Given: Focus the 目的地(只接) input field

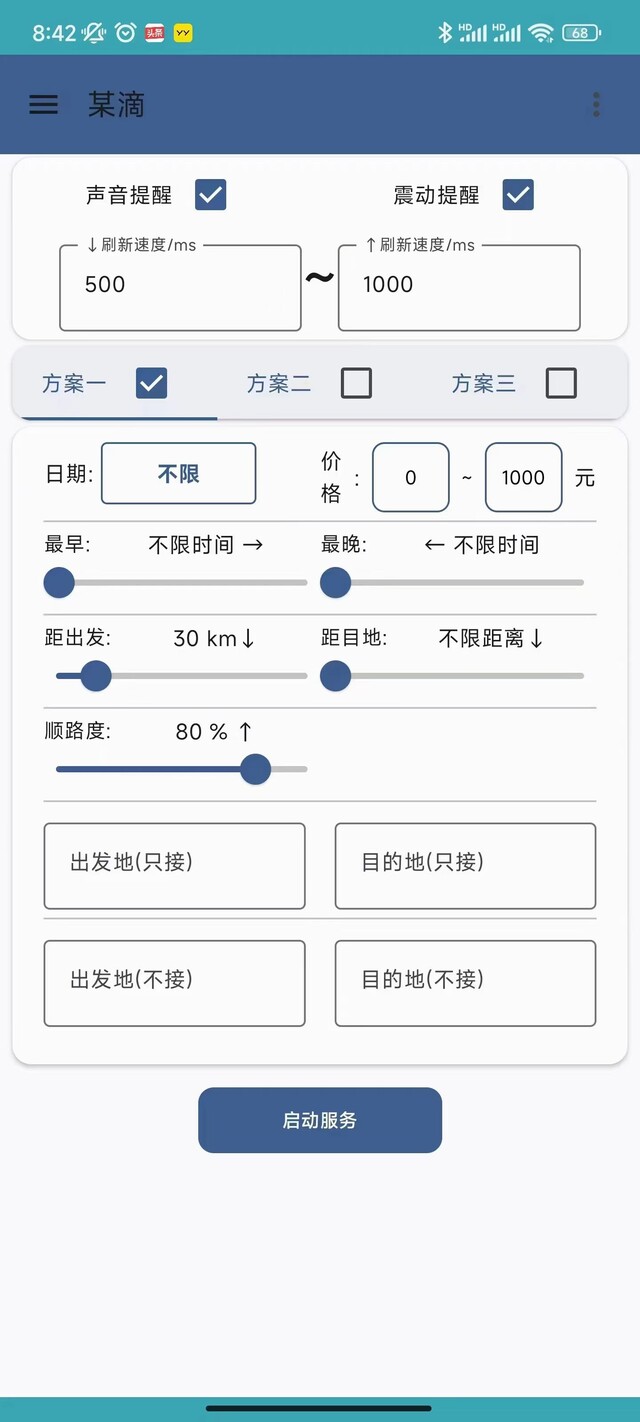Looking at the screenshot, I should 465,866.
